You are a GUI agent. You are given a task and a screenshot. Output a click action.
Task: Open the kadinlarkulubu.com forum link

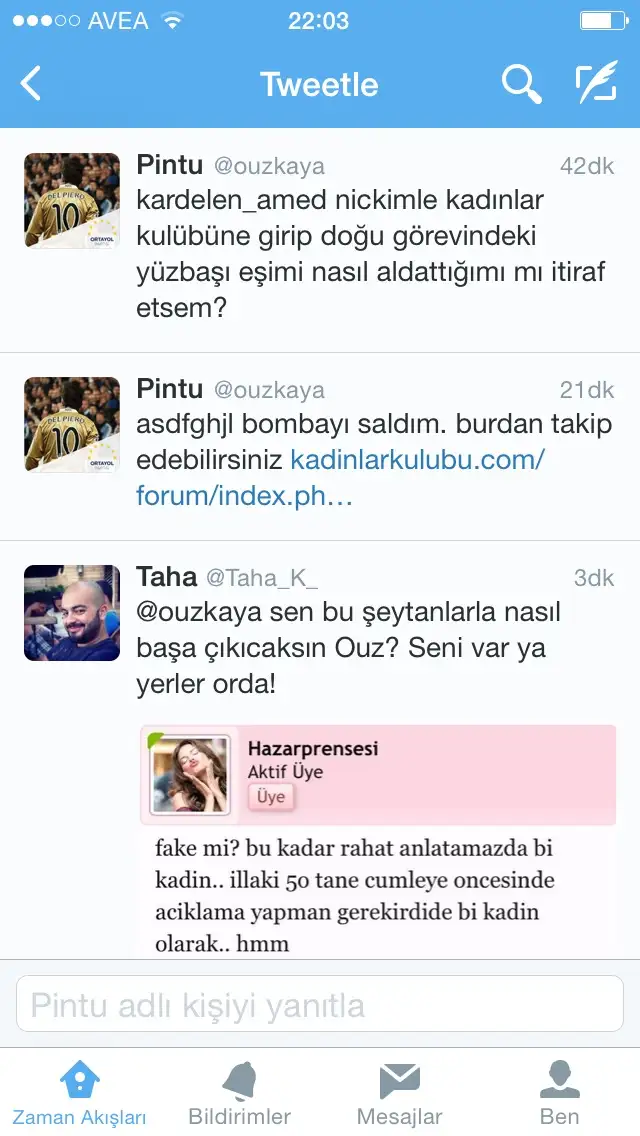(x=340, y=478)
